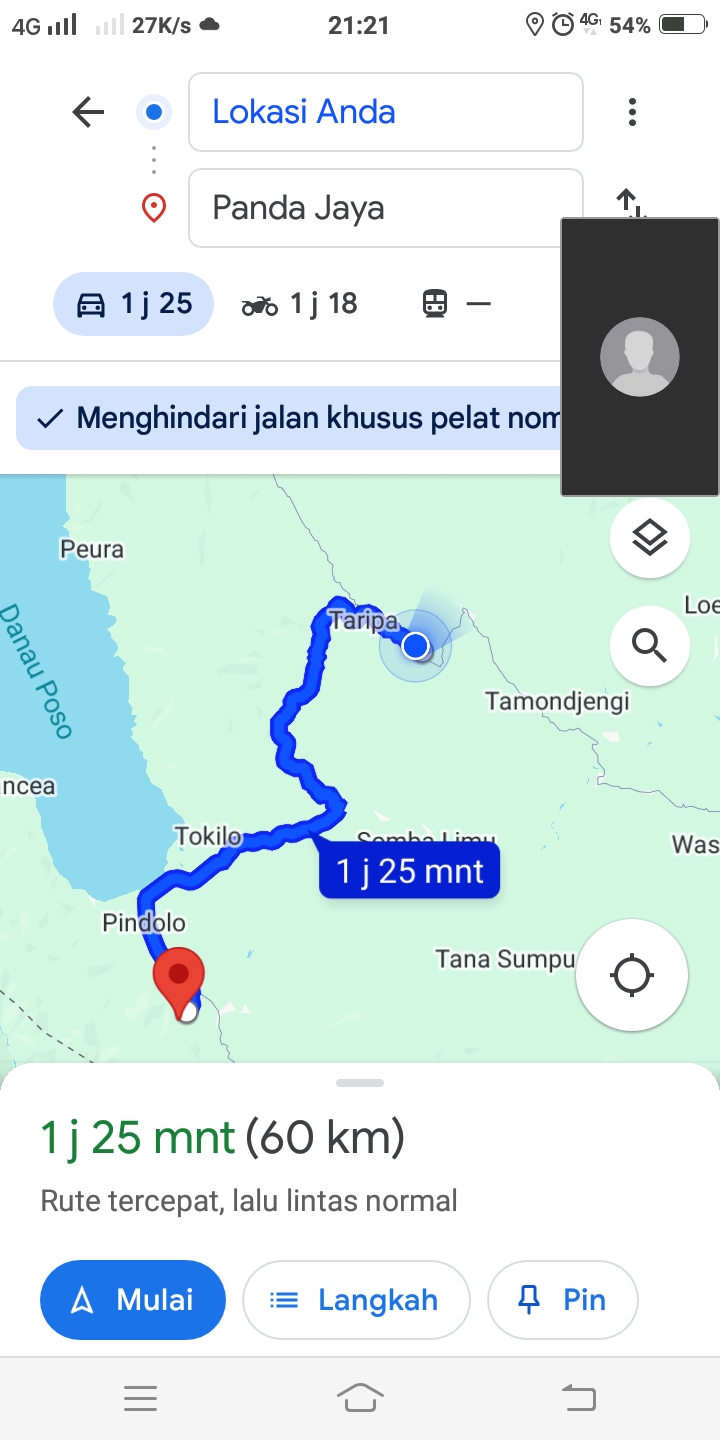This screenshot has height=1440, width=720.
Task: Expand the route details sheet handle
Action: [x=360, y=1083]
